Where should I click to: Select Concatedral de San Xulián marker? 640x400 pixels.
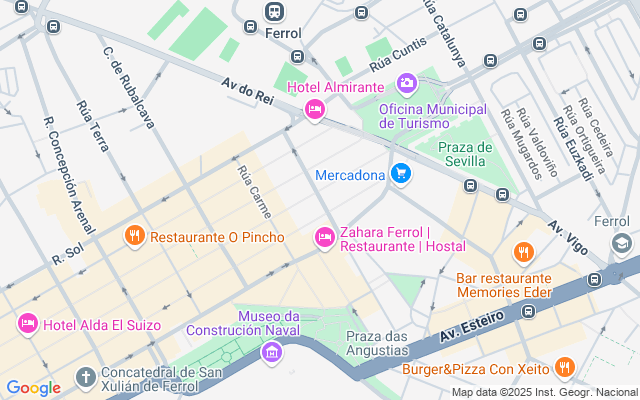point(84,377)
